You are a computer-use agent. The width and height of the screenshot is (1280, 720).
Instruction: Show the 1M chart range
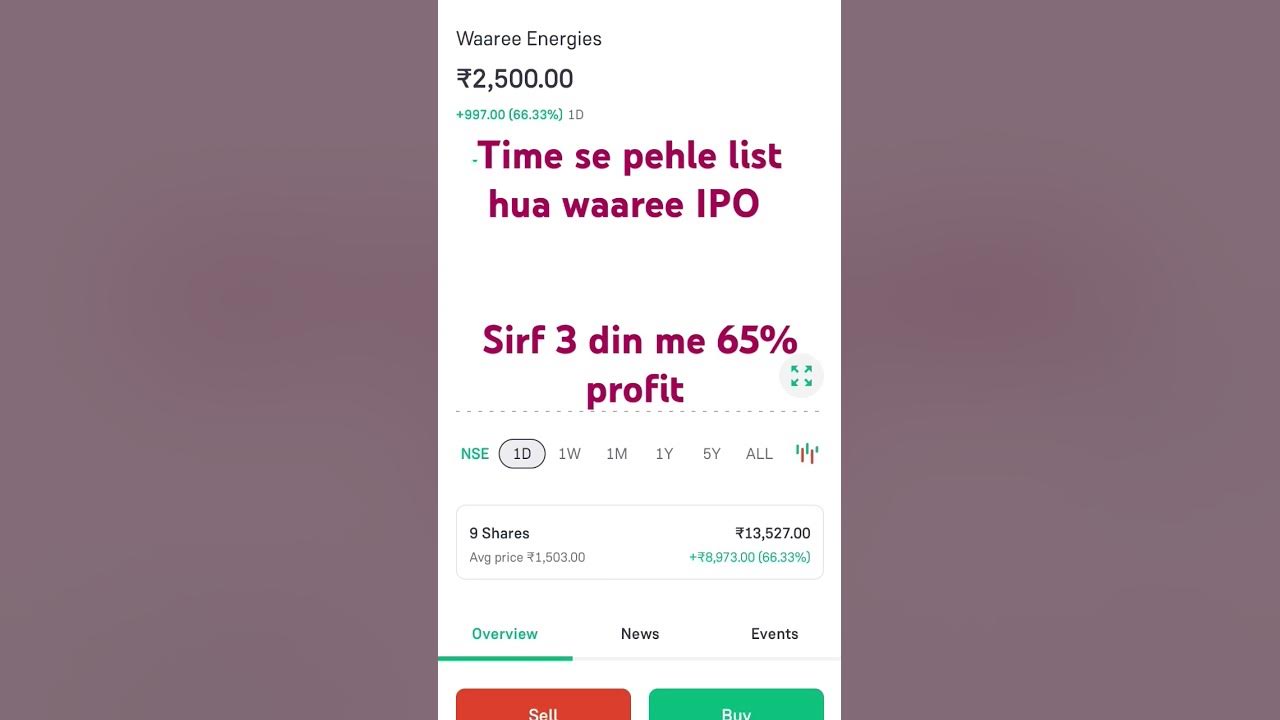tap(617, 454)
